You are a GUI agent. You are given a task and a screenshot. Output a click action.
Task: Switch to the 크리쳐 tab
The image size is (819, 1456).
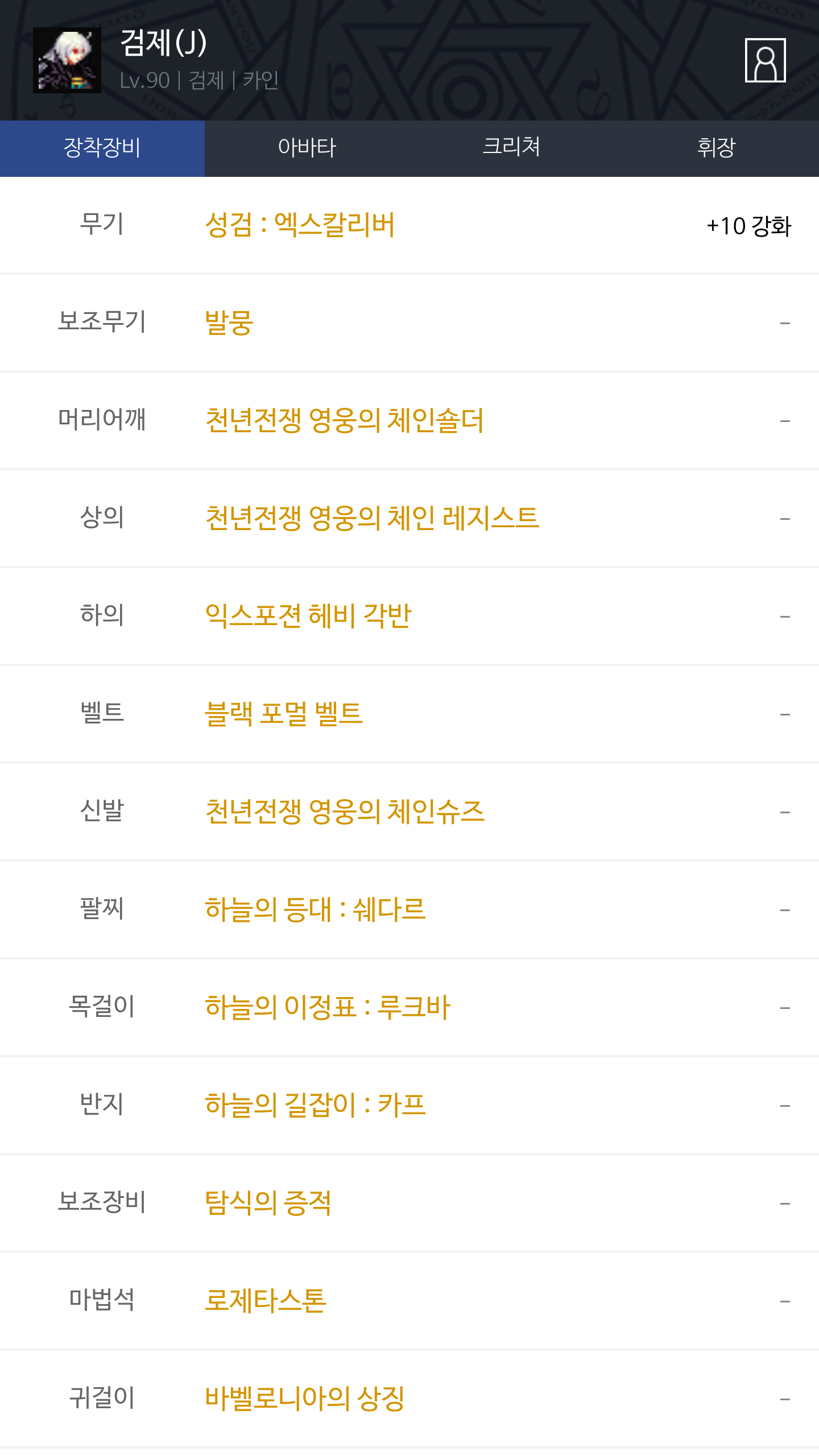coord(512,148)
